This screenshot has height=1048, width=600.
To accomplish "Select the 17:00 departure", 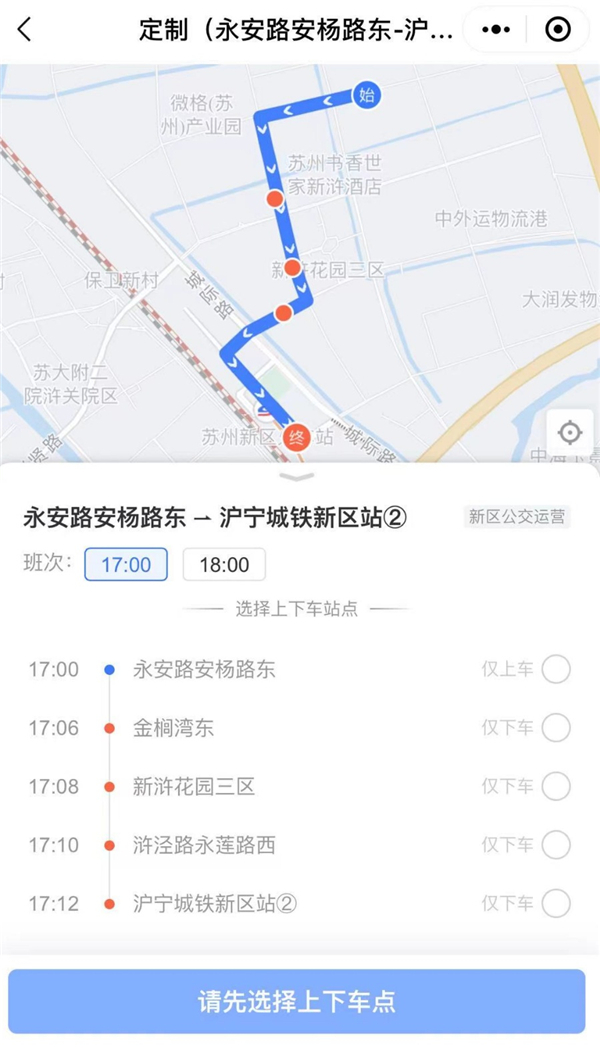I will tap(126, 564).
